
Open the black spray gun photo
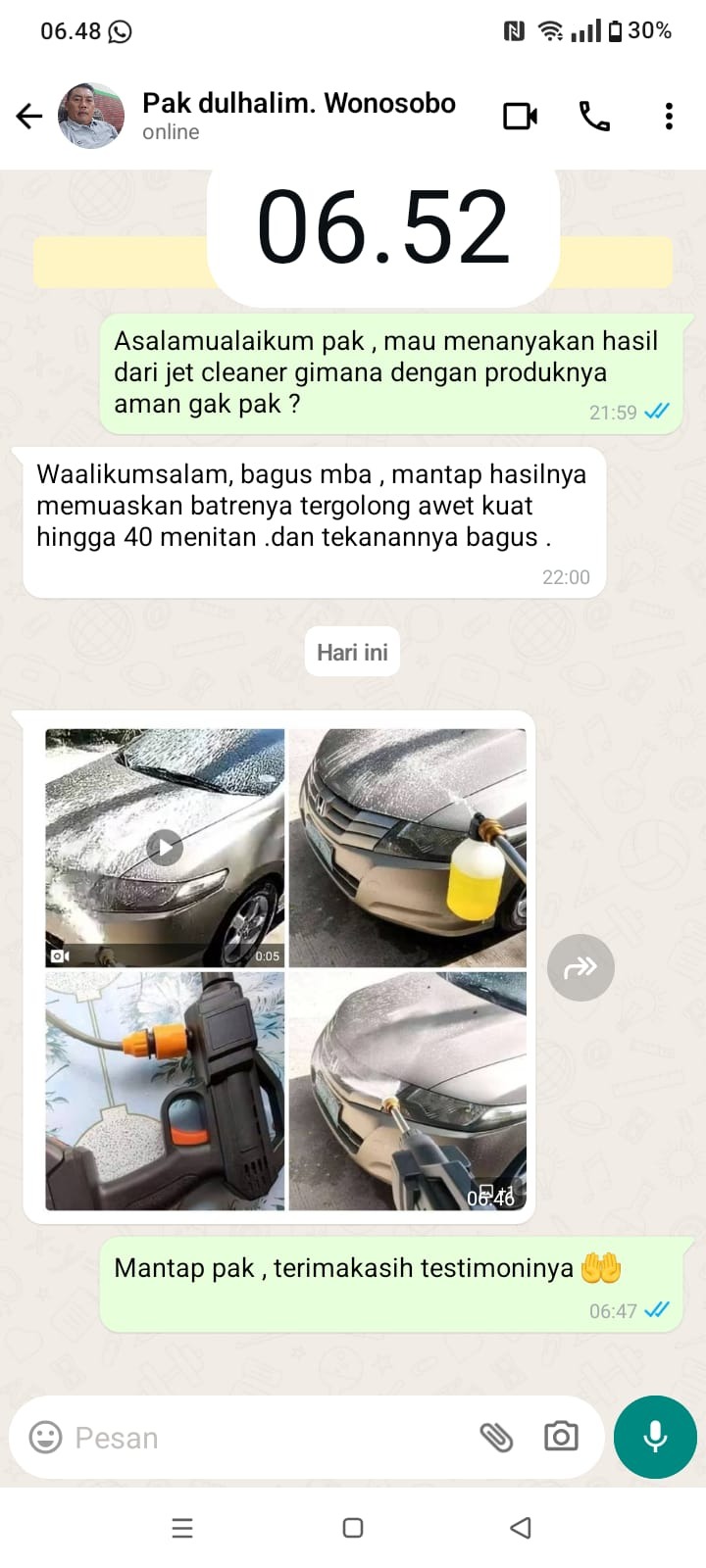(165, 1091)
